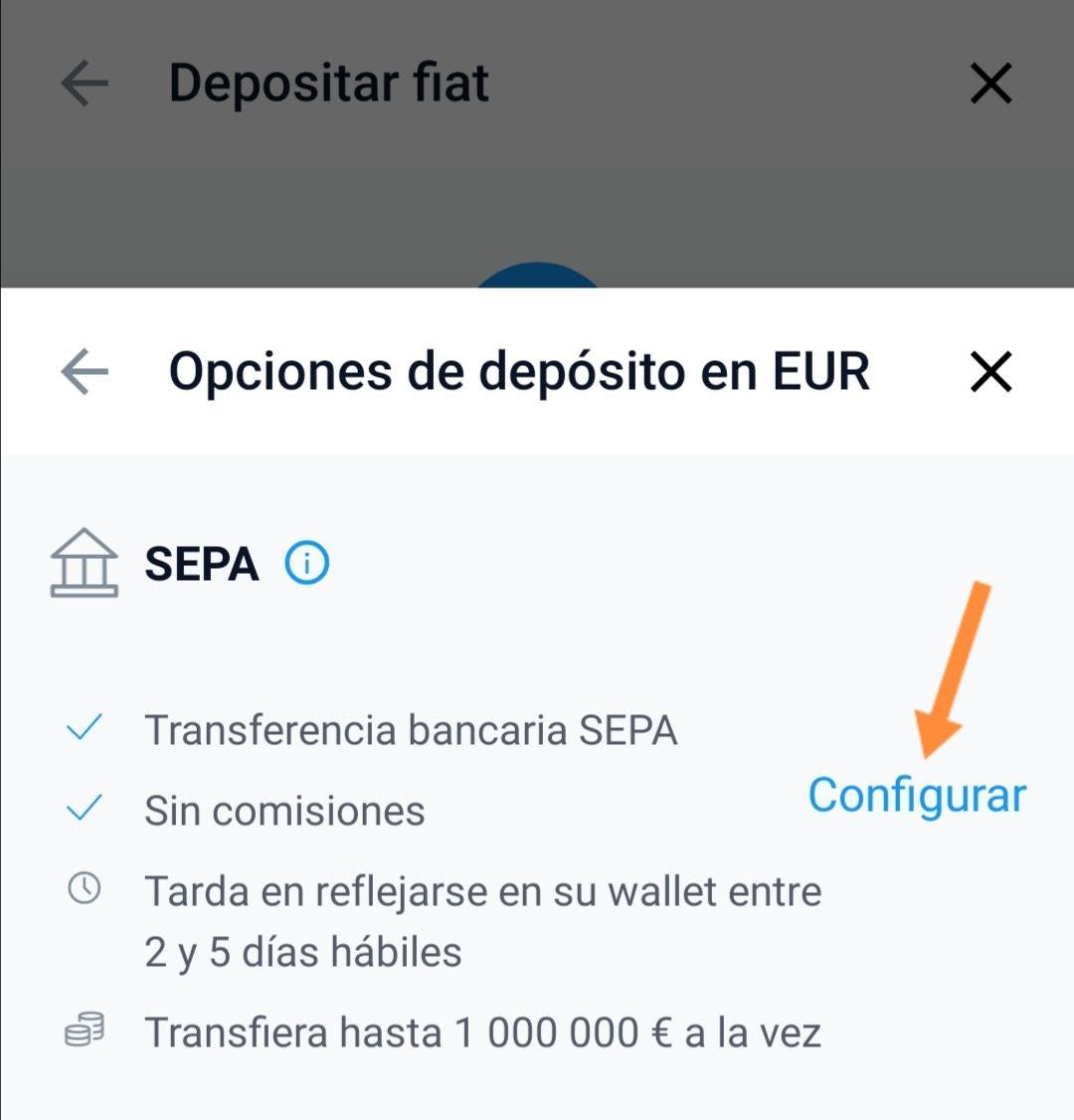Open the SEPA info tooltip icon
Screen dimensions: 1074x1120
306,562
